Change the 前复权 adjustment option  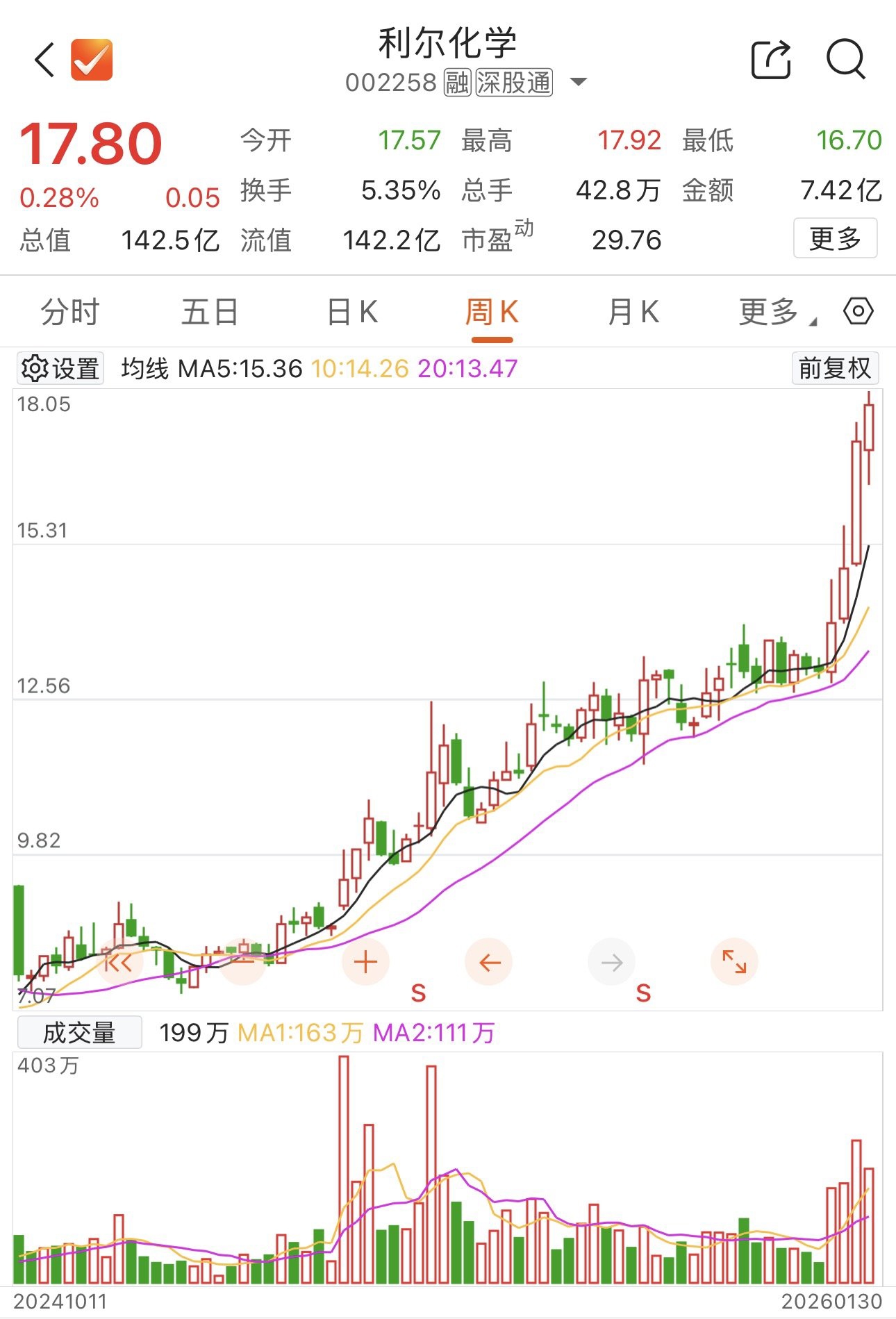coord(834,368)
